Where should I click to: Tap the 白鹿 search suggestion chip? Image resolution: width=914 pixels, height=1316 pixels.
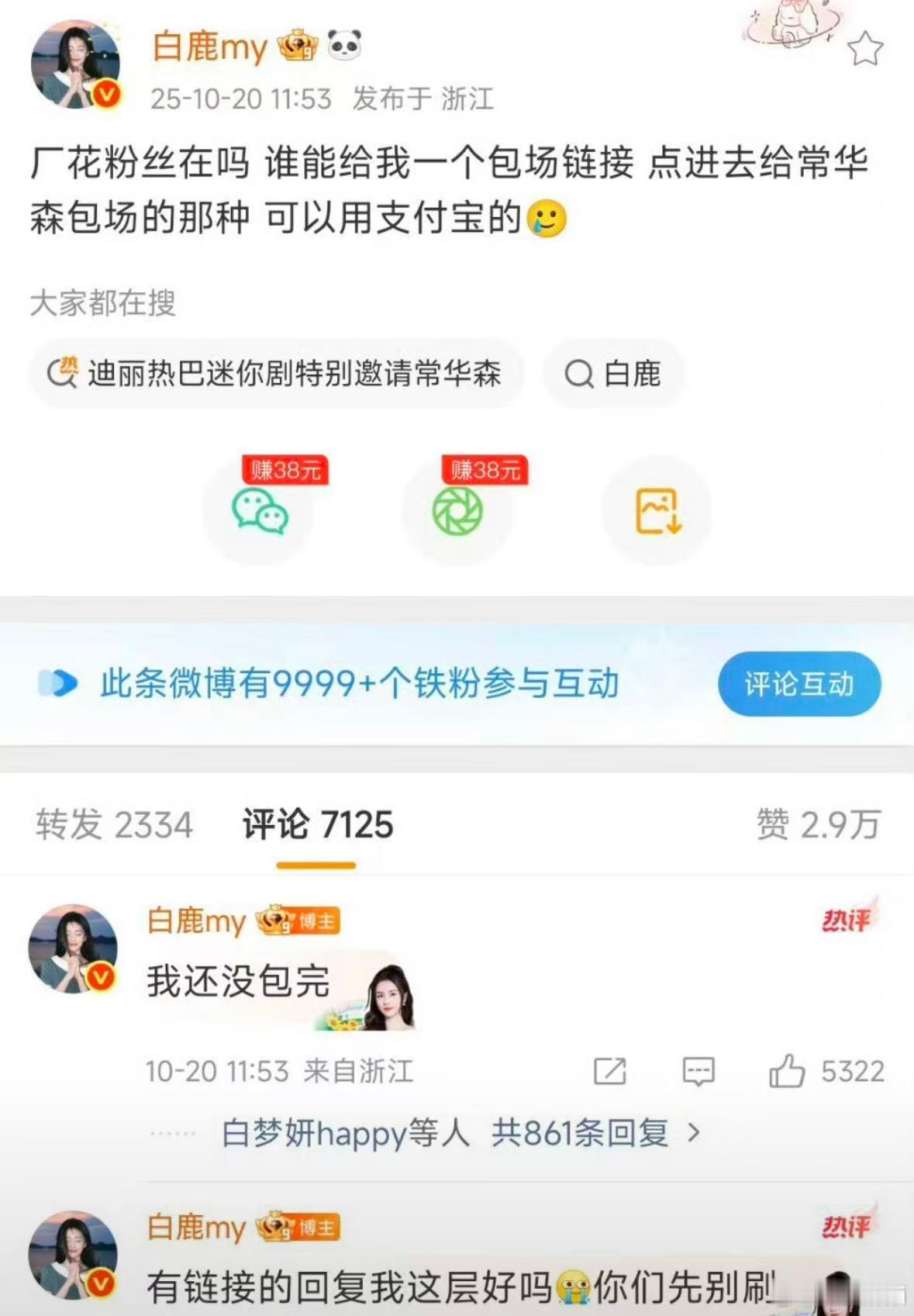coord(613,374)
